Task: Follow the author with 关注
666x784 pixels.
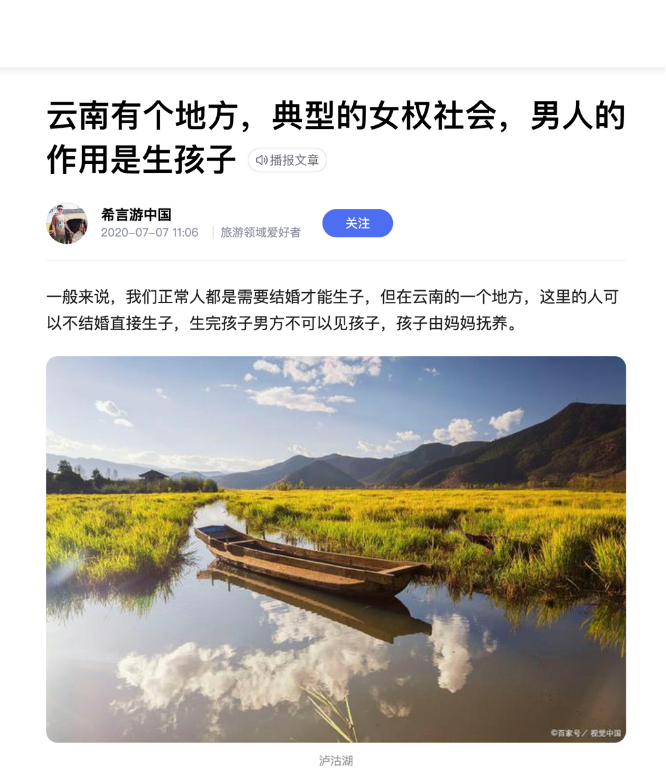Action: 357,223
